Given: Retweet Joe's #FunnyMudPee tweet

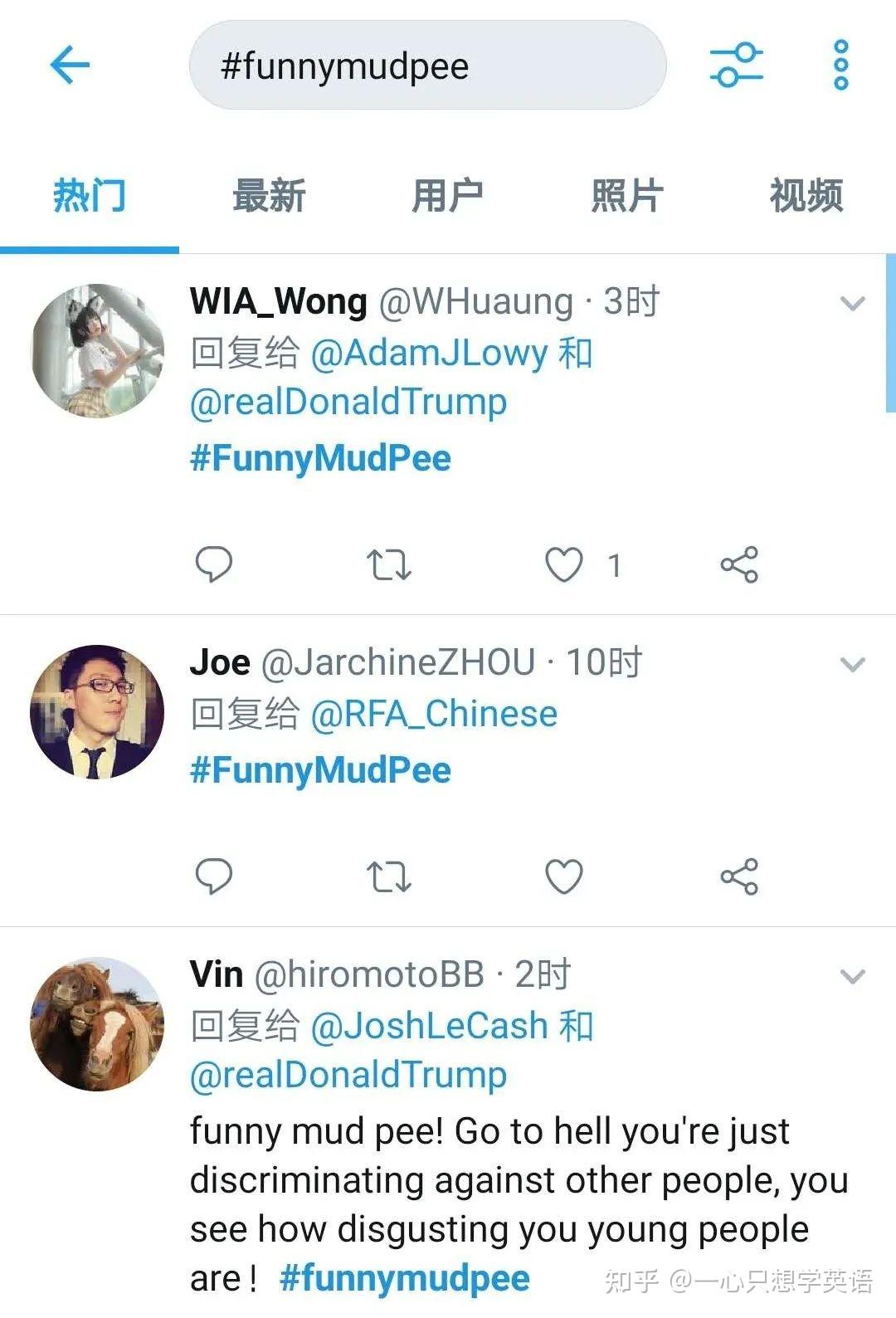Looking at the screenshot, I should tap(389, 874).
